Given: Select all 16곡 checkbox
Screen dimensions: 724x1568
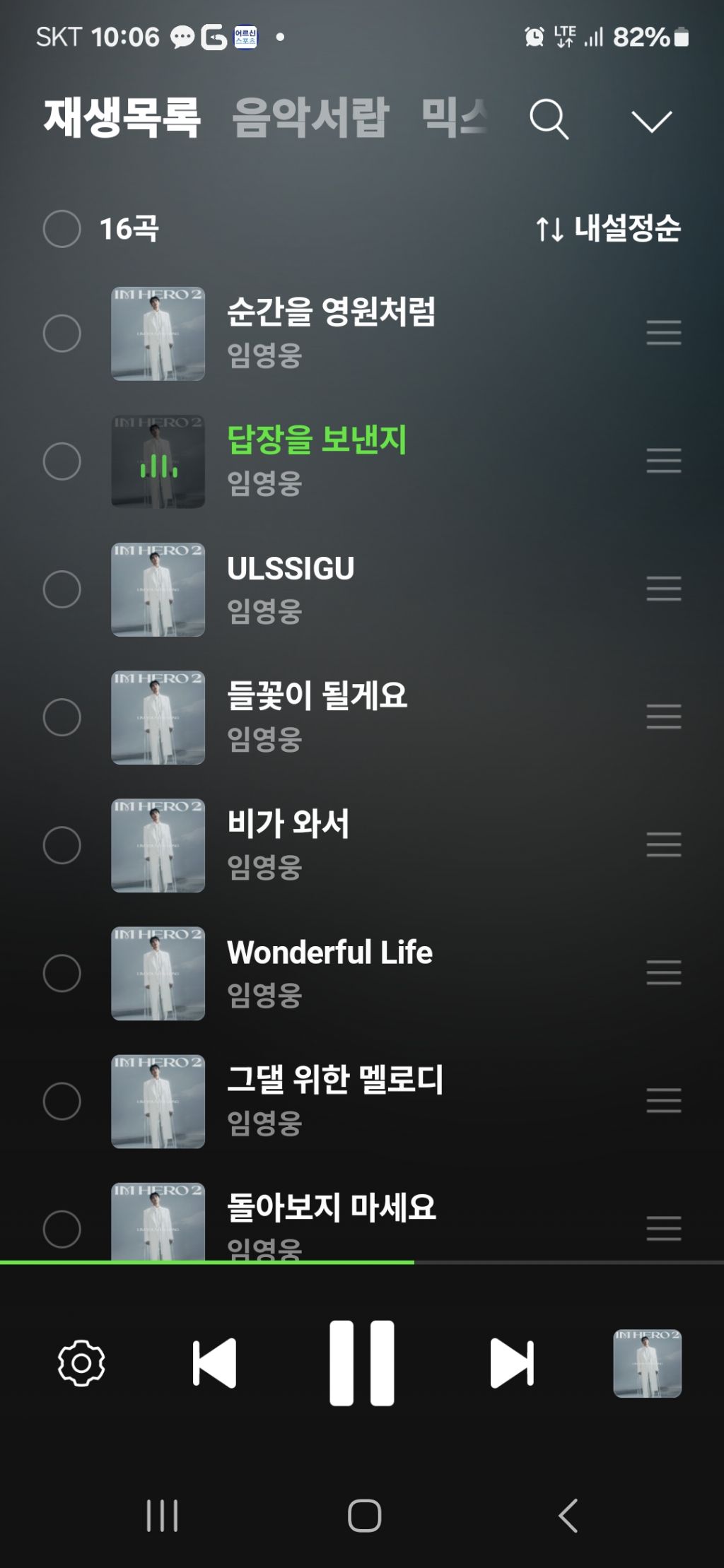Looking at the screenshot, I should click(62, 228).
